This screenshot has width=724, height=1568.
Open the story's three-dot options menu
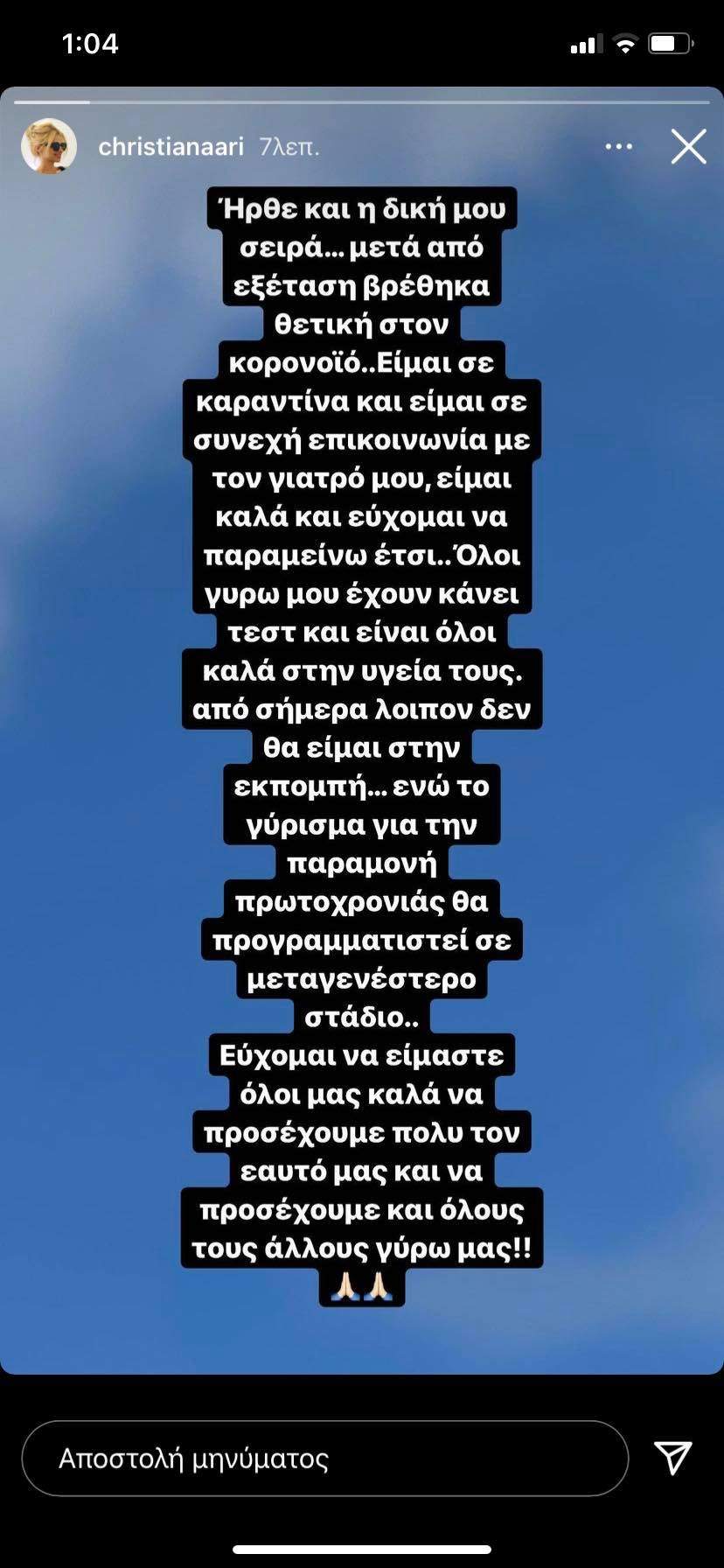coord(618,147)
